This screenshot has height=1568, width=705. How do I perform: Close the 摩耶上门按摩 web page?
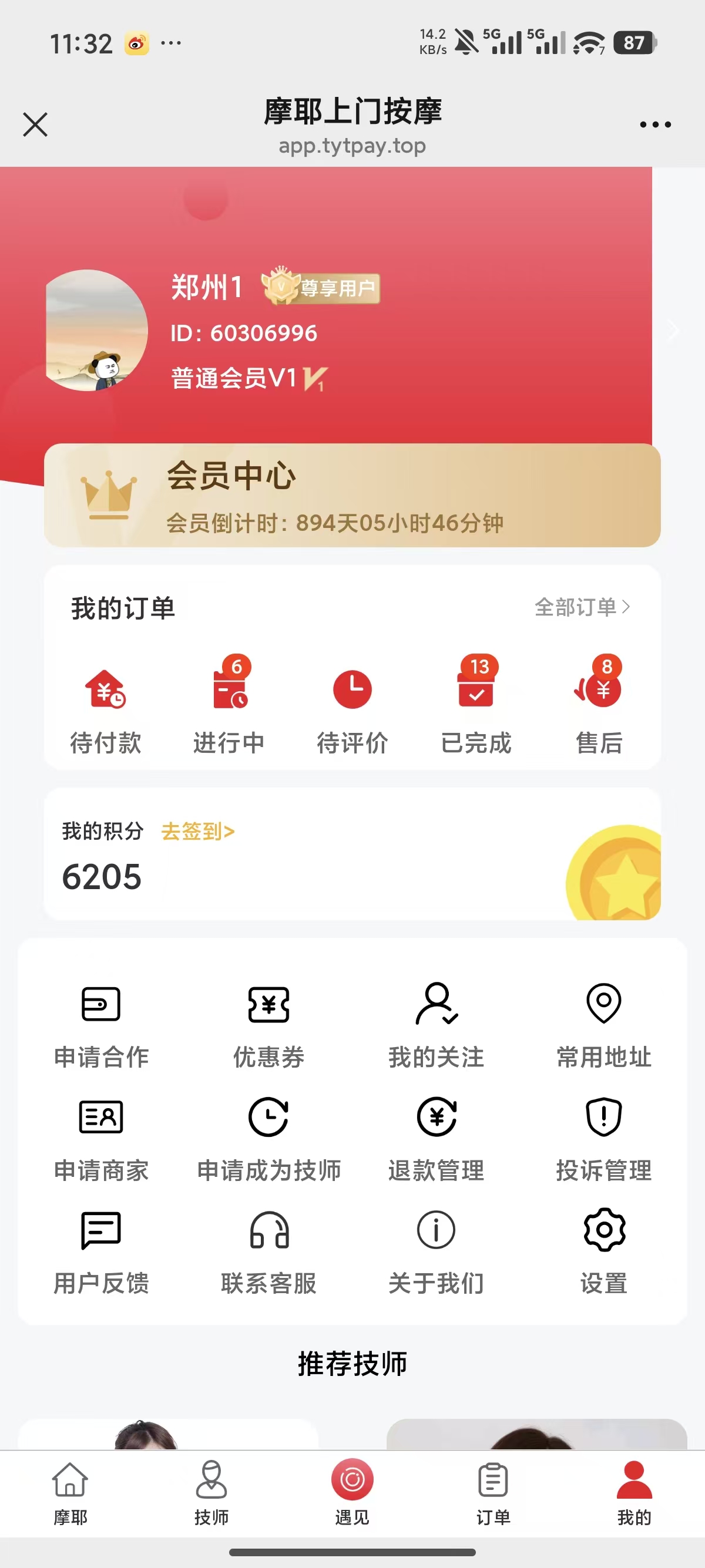pos(35,125)
